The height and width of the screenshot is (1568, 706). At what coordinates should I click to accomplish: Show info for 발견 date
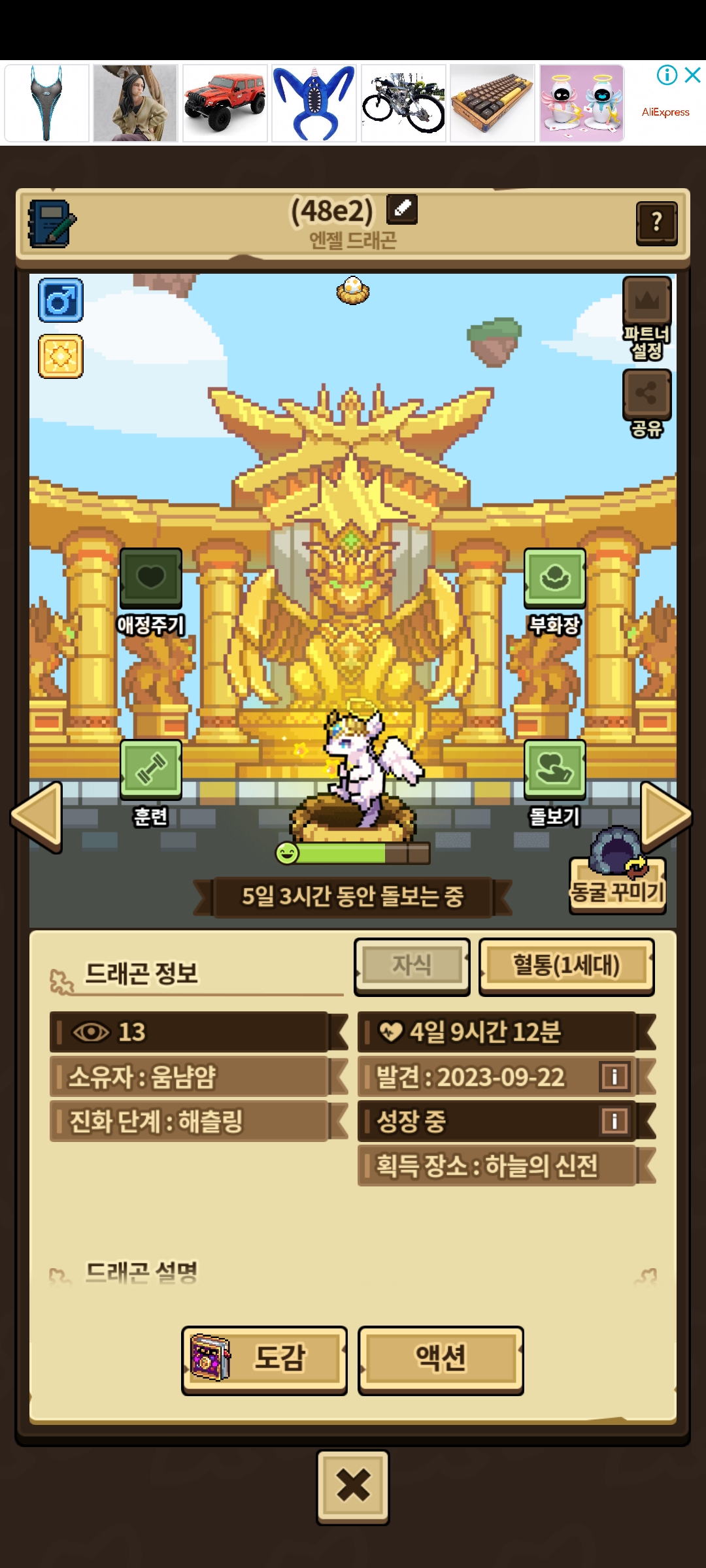click(614, 1077)
